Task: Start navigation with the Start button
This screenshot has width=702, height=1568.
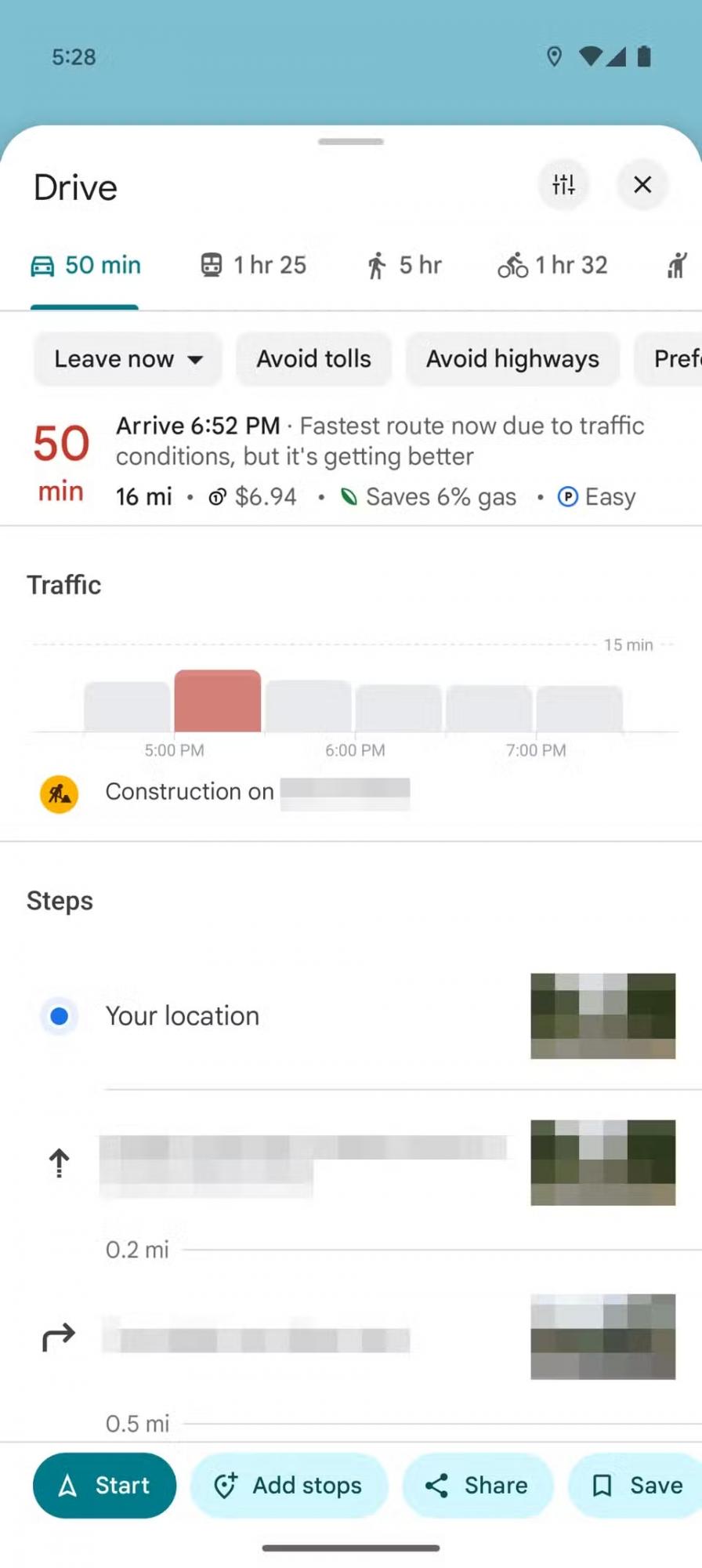Action: (x=103, y=1485)
